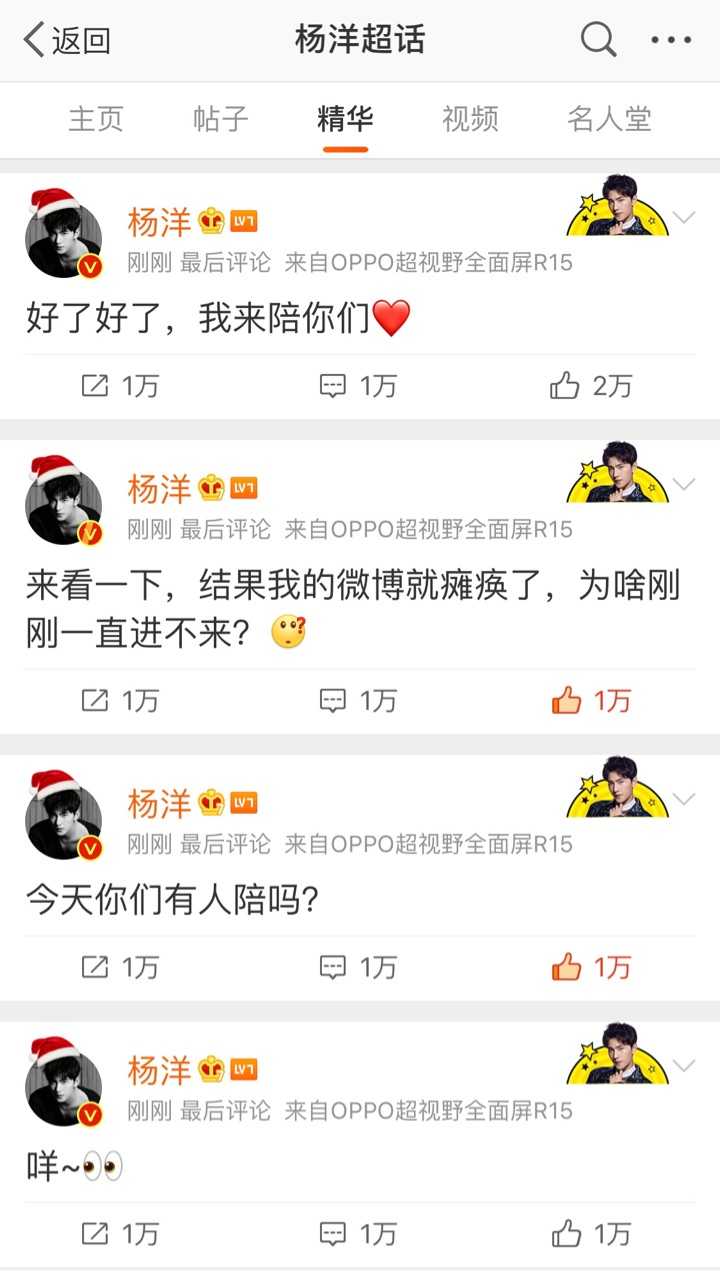This screenshot has width=720, height=1271.
Task: Open the 名人堂 tab
Action: click(x=609, y=119)
